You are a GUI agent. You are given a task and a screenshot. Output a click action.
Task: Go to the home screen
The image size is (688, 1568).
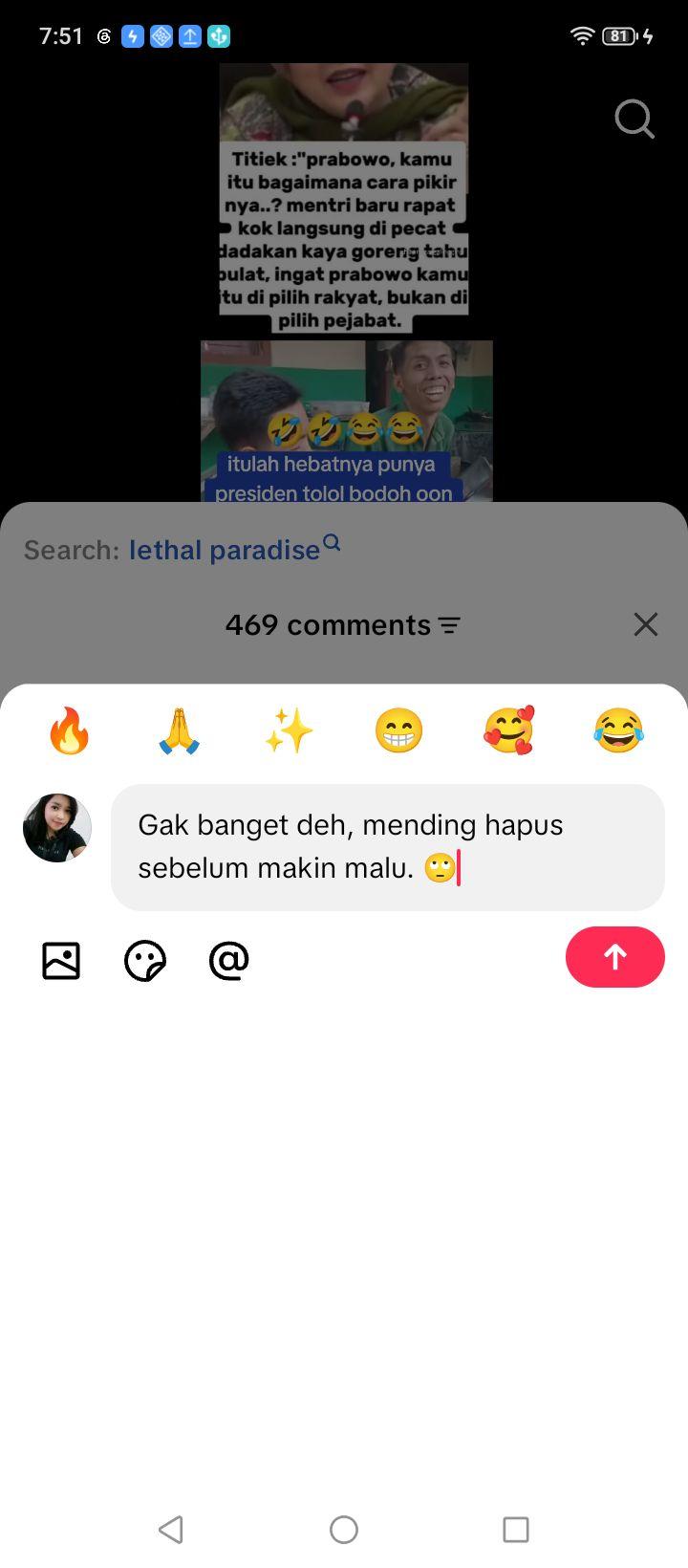344,1530
